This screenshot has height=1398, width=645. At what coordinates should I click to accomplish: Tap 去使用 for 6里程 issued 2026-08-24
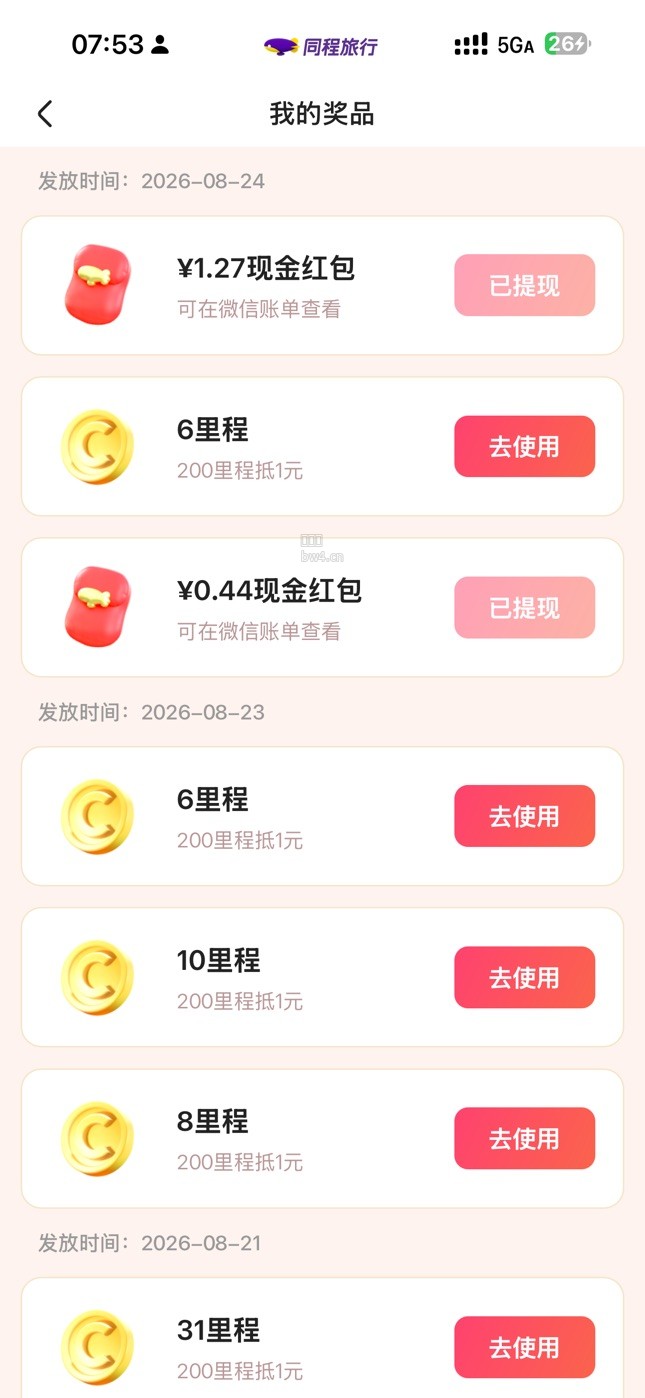pos(525,446)
